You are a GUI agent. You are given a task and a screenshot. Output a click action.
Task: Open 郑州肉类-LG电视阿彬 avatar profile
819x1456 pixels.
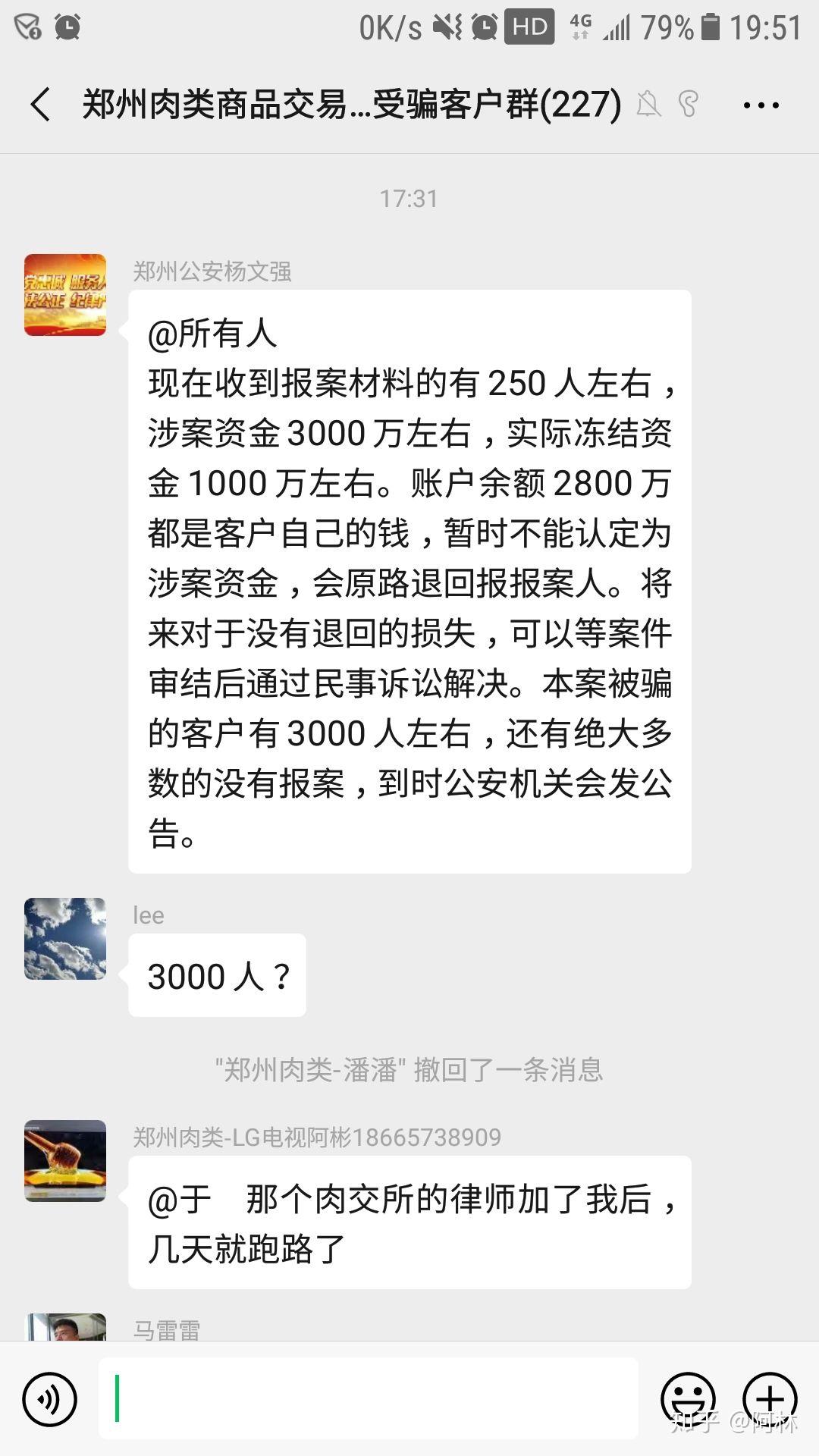[x=65, y=1161]
